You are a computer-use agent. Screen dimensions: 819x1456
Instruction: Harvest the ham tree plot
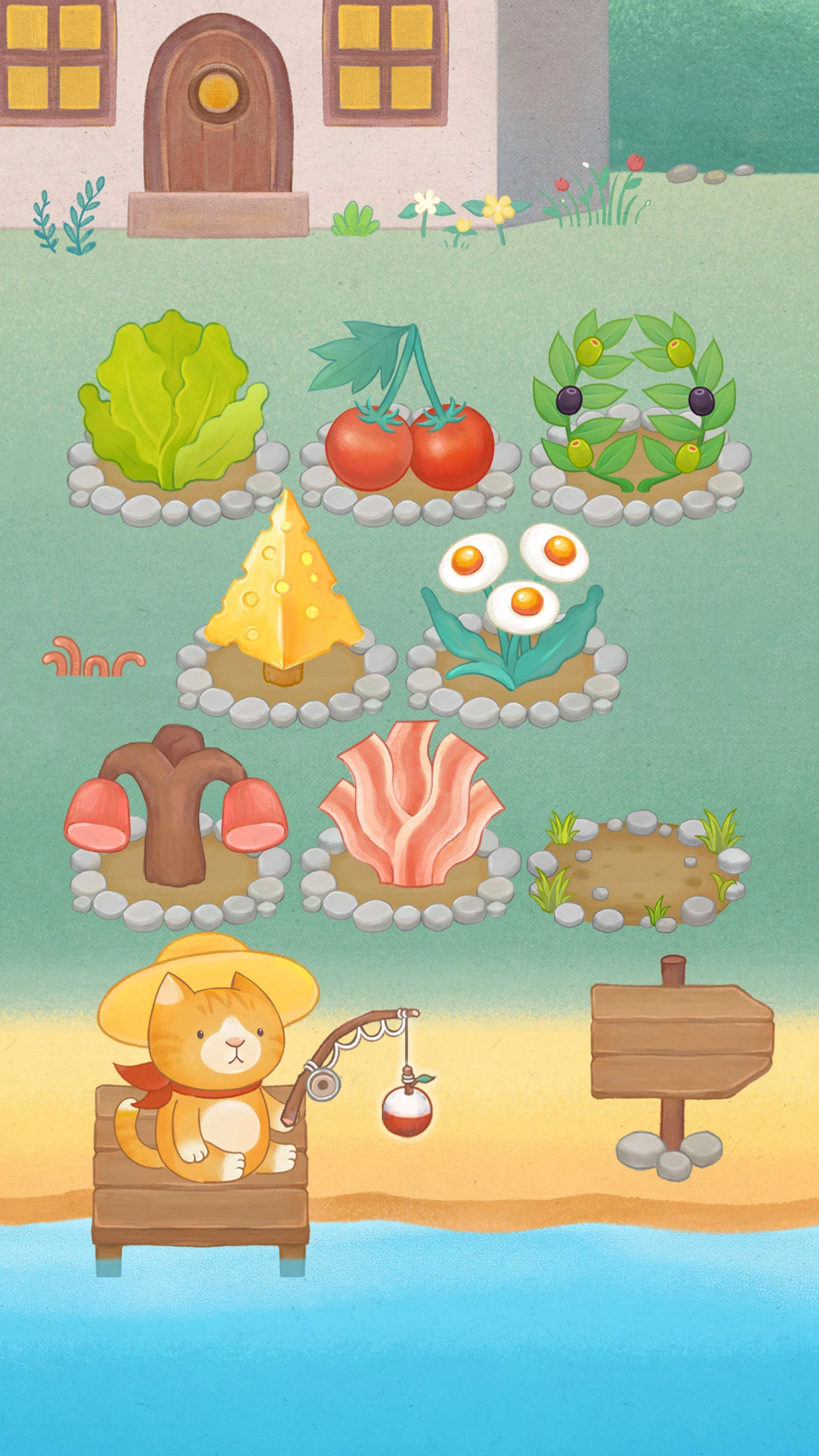[x=177, y=827]
